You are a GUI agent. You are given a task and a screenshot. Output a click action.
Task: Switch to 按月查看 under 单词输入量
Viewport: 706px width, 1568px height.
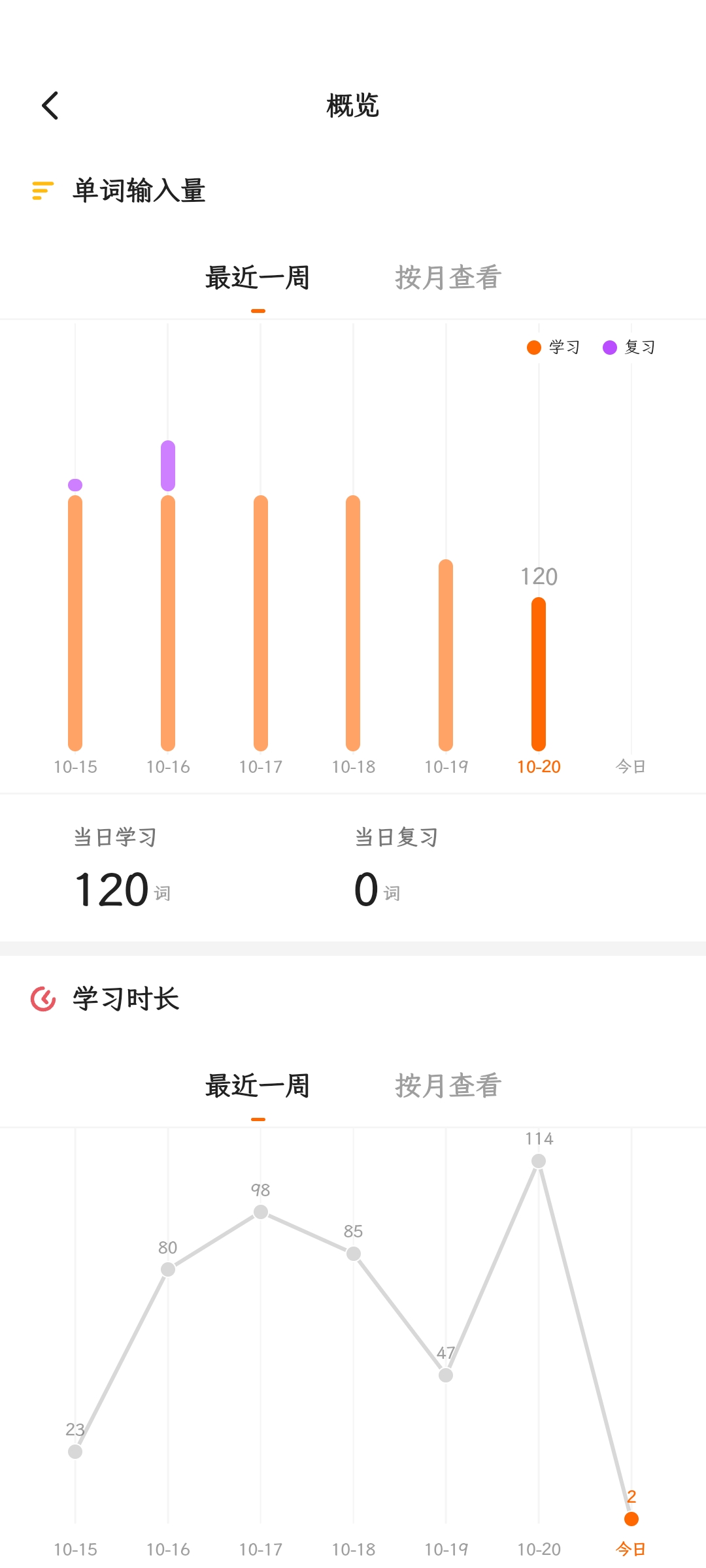[x=448, y=278]
